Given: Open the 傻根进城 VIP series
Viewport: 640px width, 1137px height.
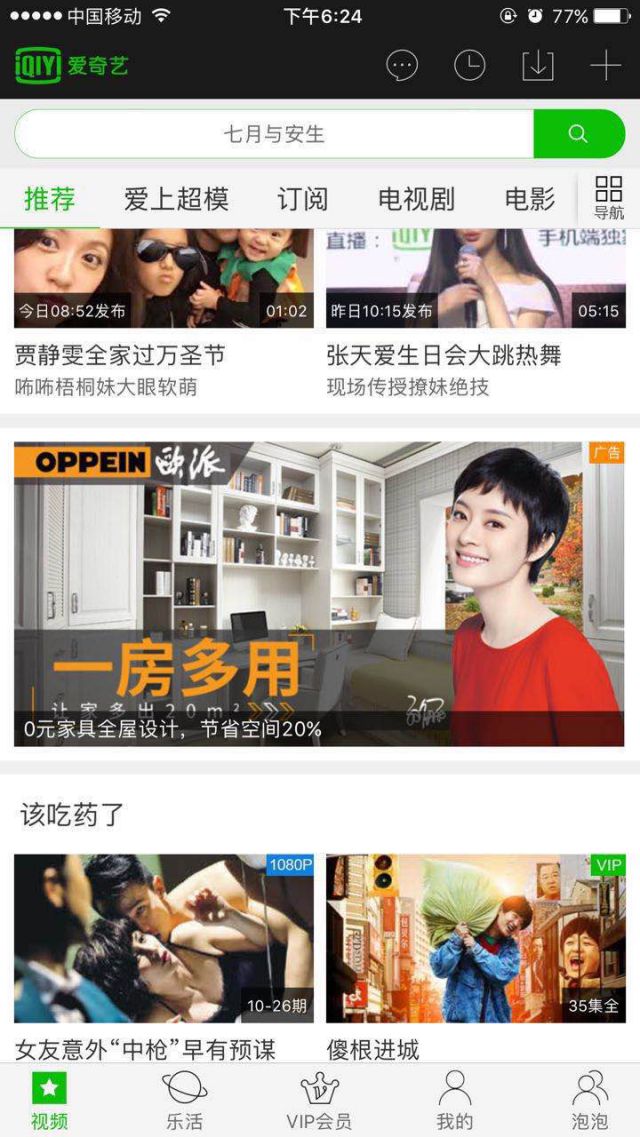Looking at the screenshot, I should [x=475, y=938].
